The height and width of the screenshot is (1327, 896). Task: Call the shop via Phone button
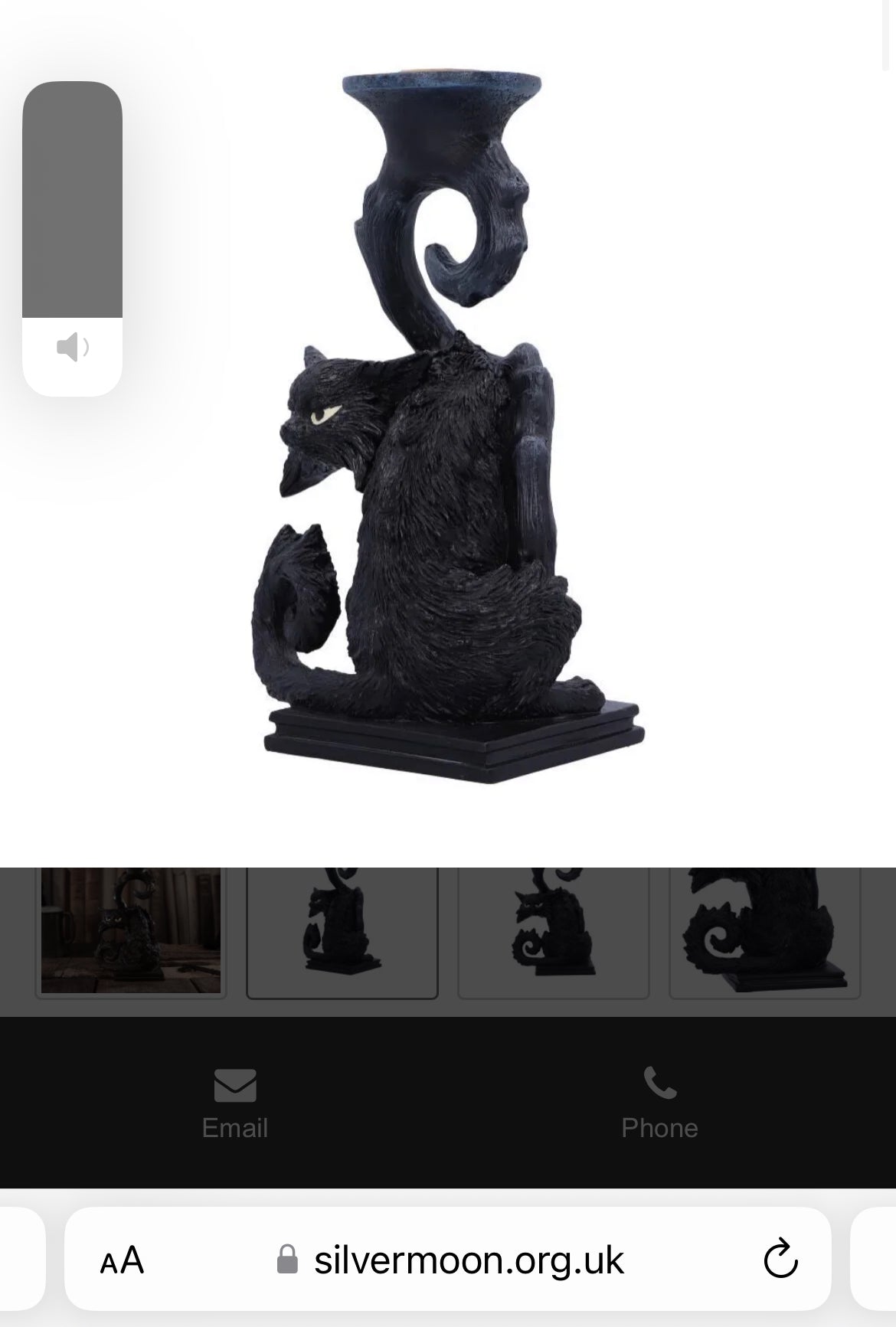659,1103
